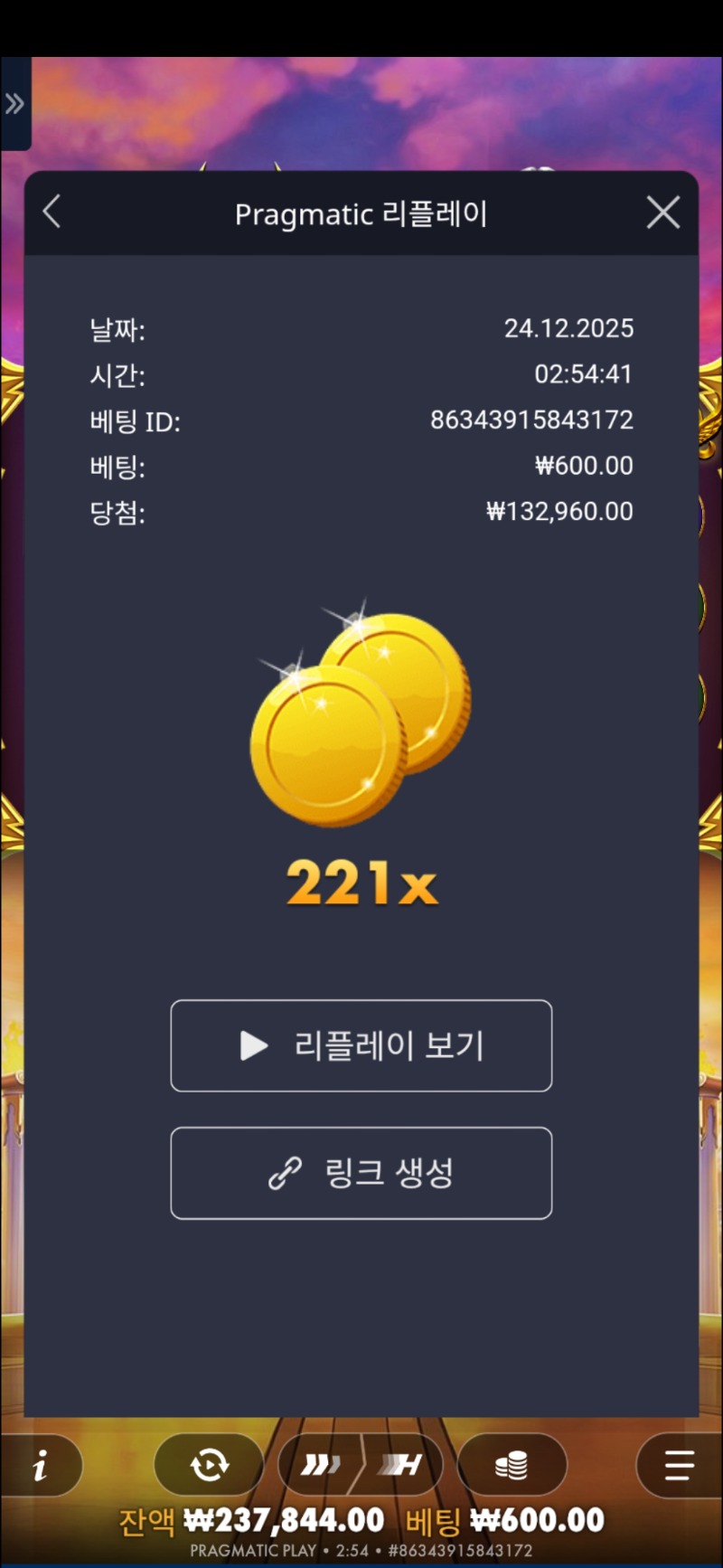723x1568 pixels.
Task: Toggle the turbo spin speed control
Action: [361, 1465]
